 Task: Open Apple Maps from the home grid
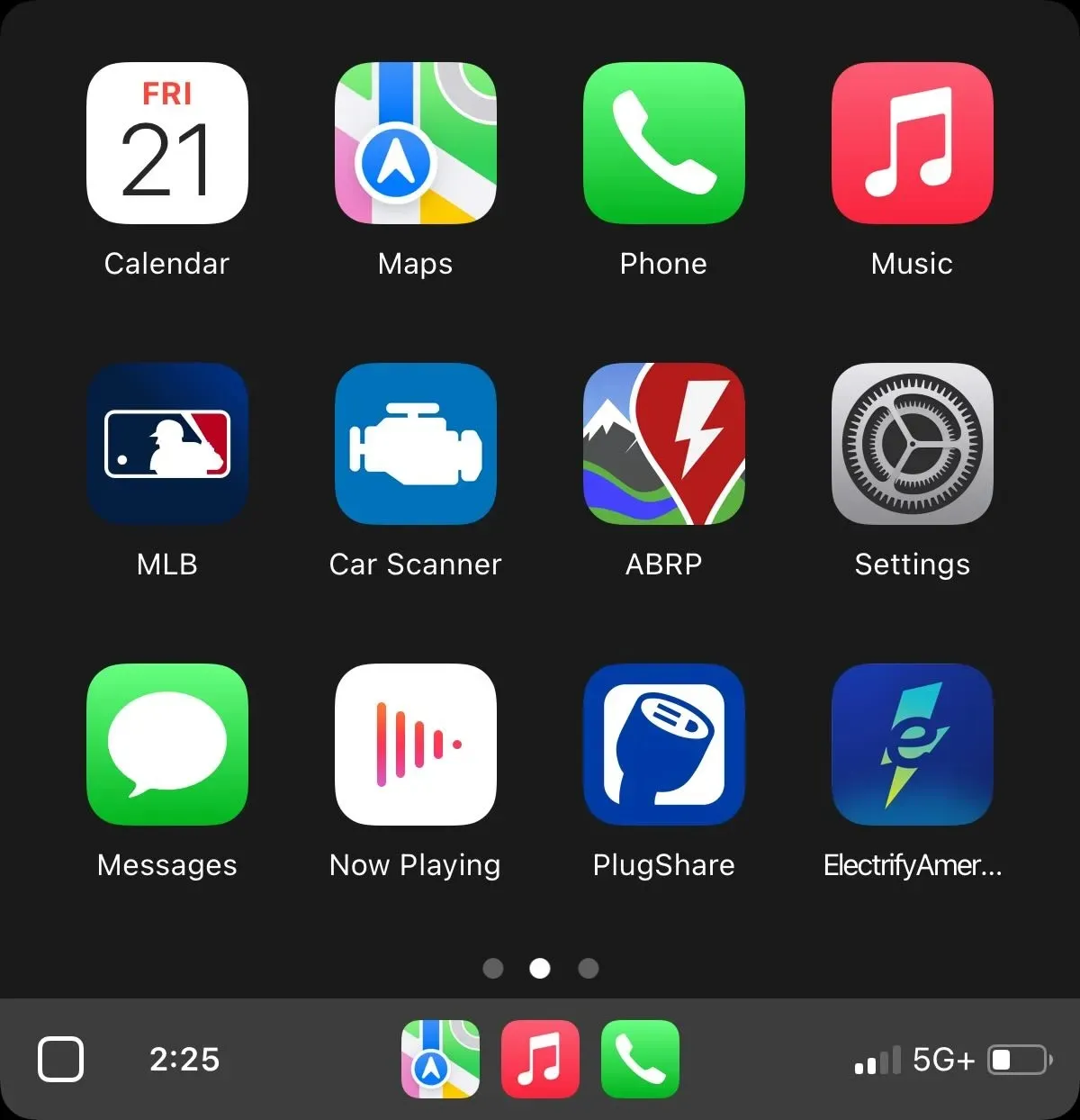click(415, 142)
